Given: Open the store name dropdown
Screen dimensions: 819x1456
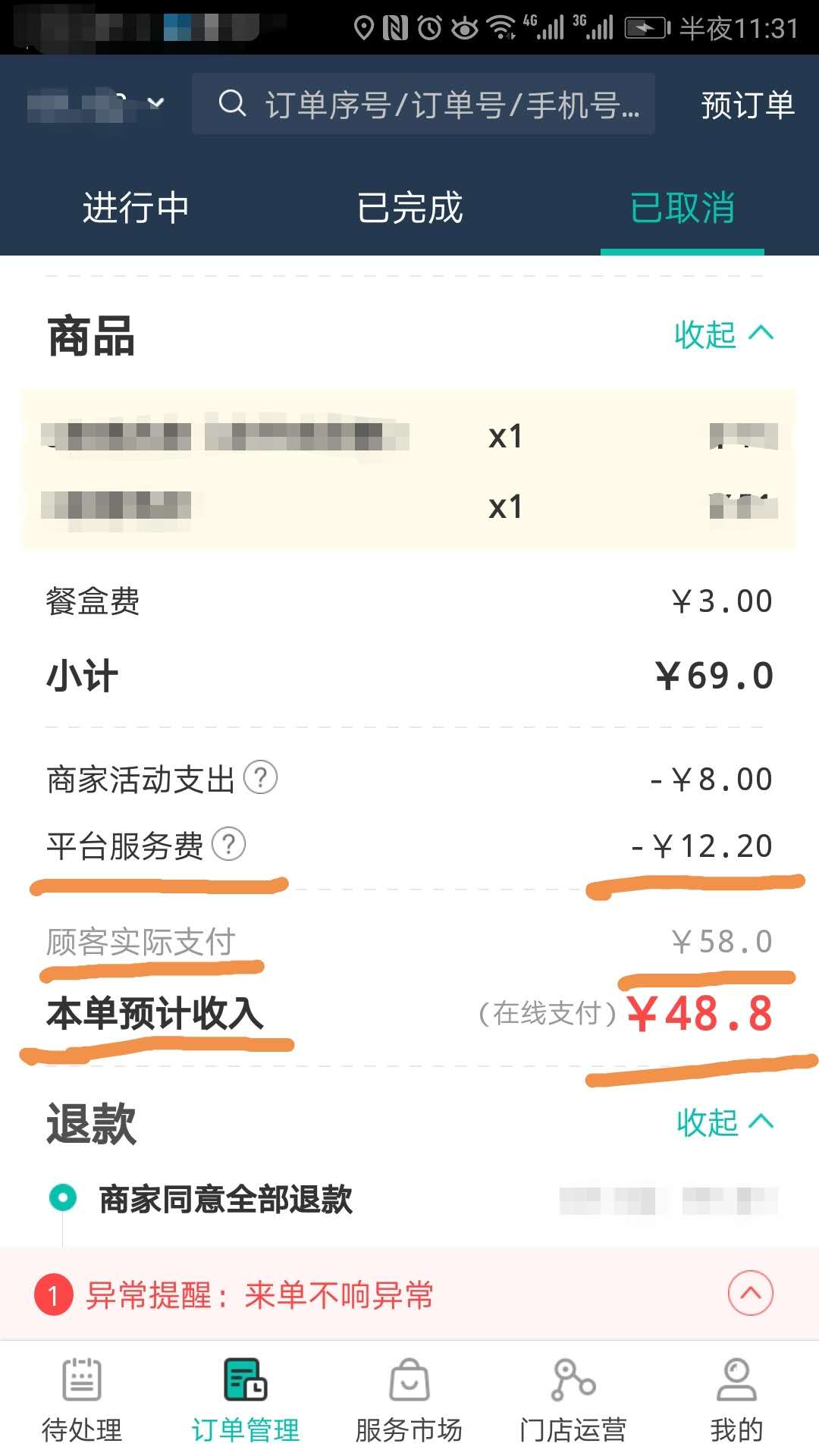Looking at the screenshot, I should pyautogui.click(x=155, y=102).
